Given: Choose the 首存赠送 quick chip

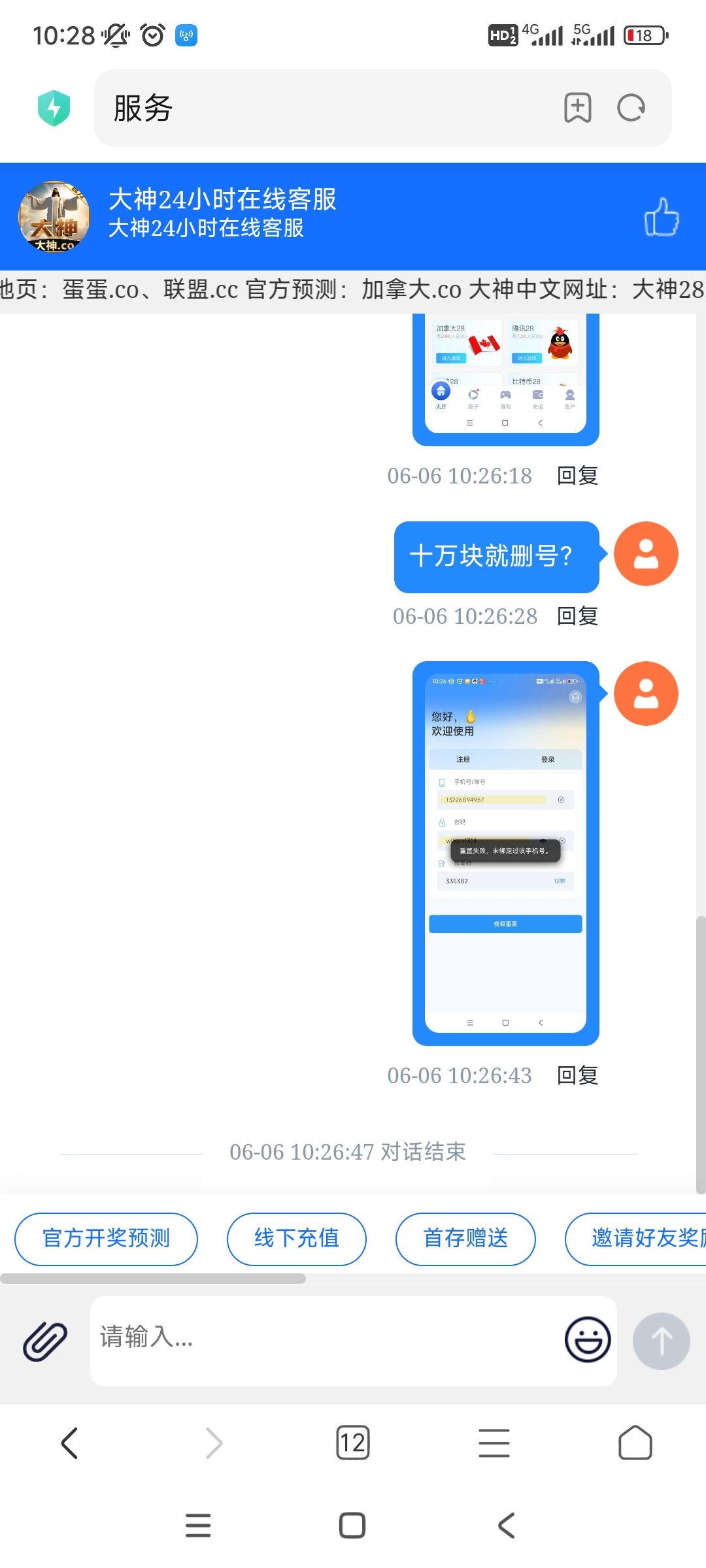Looking at the screenshot, I should click(465, 1238).
